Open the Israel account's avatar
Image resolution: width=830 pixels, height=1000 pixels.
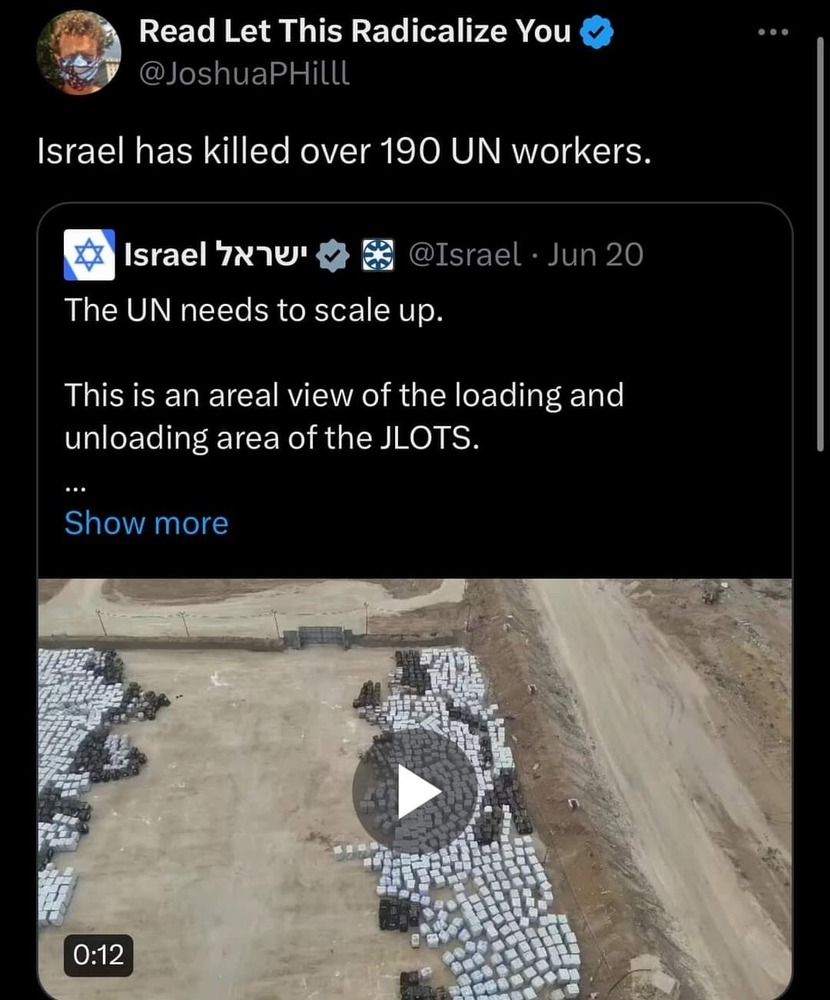[89, 254]
